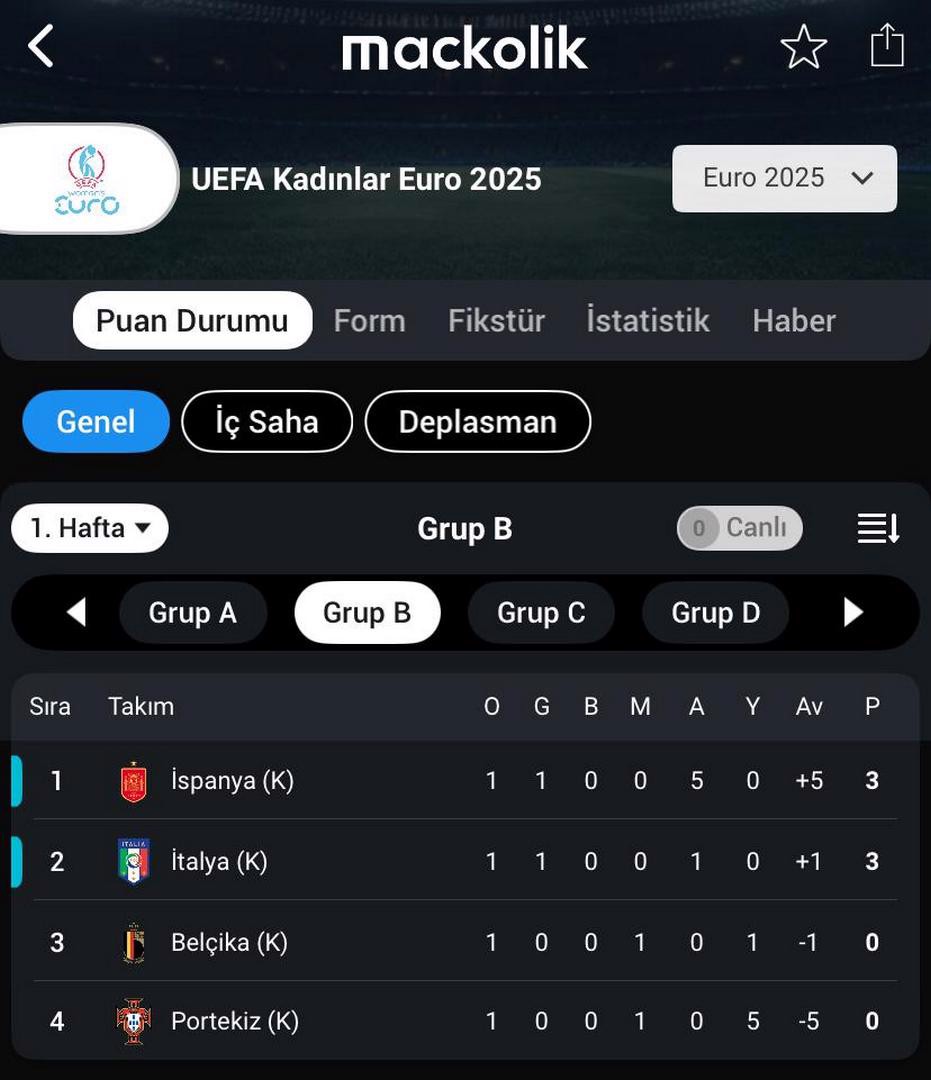
Task: Go back using the top-left arrow
Action: click(40, 46)
